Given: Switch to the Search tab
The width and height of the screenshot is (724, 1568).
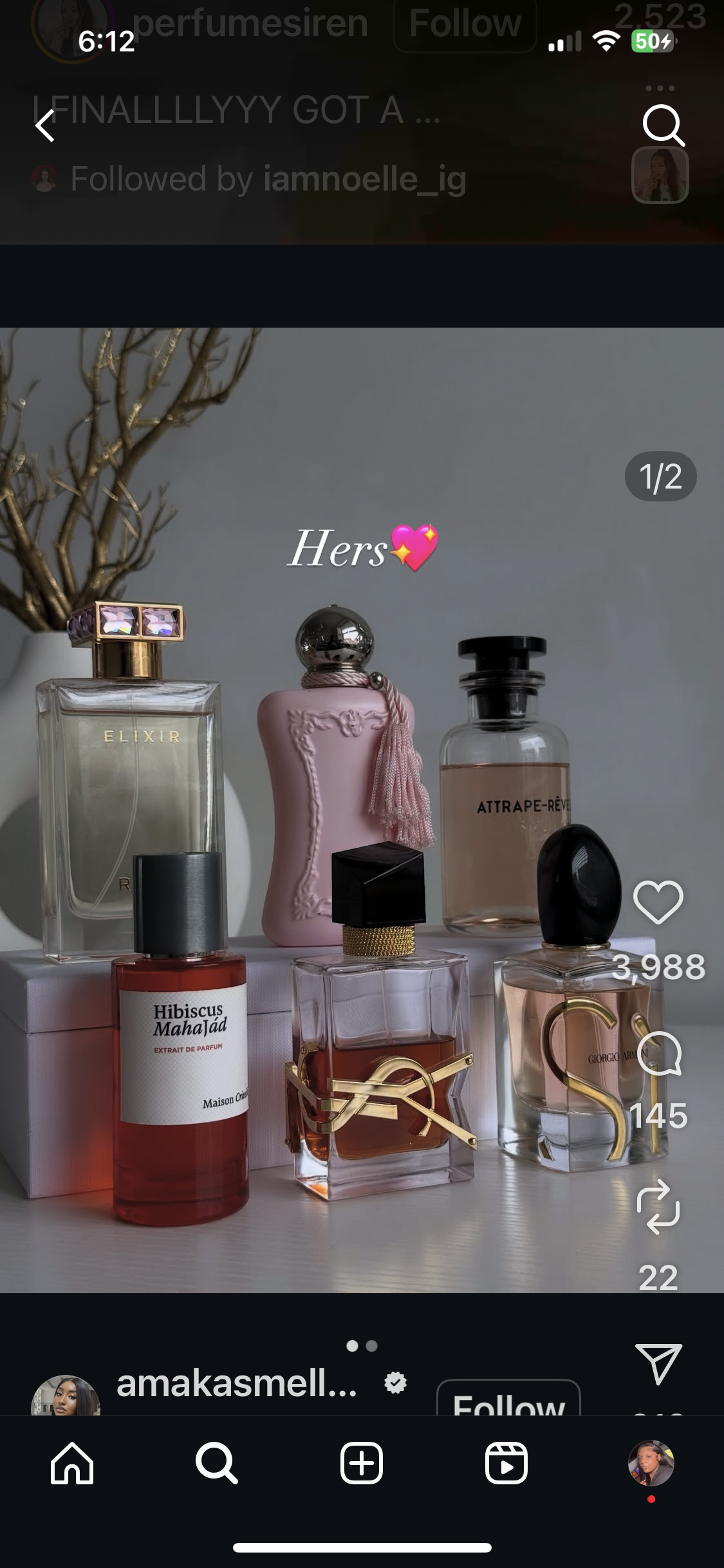Looking at the screenshot, I should tap(217, 1464).
